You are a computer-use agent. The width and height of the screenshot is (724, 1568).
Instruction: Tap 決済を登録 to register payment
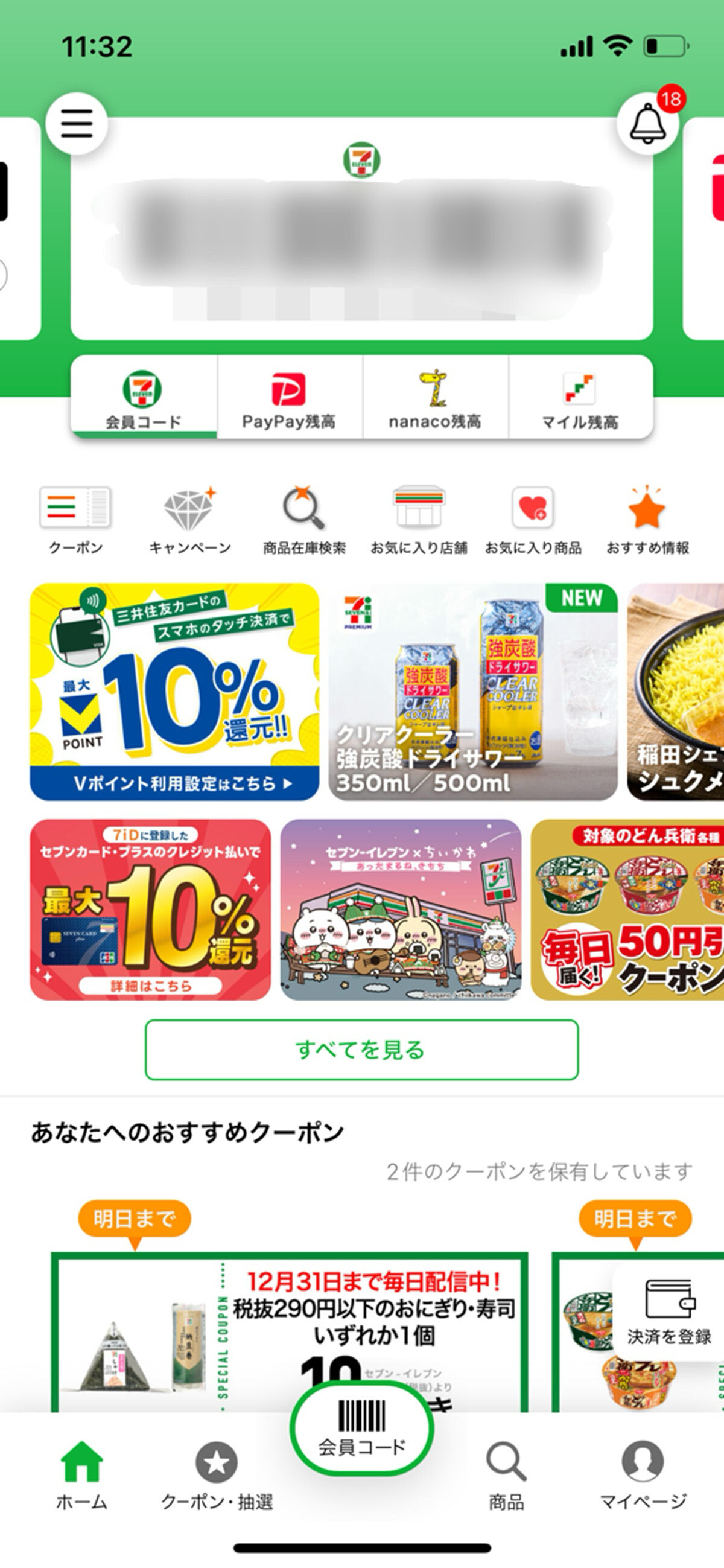point(668,1312)
